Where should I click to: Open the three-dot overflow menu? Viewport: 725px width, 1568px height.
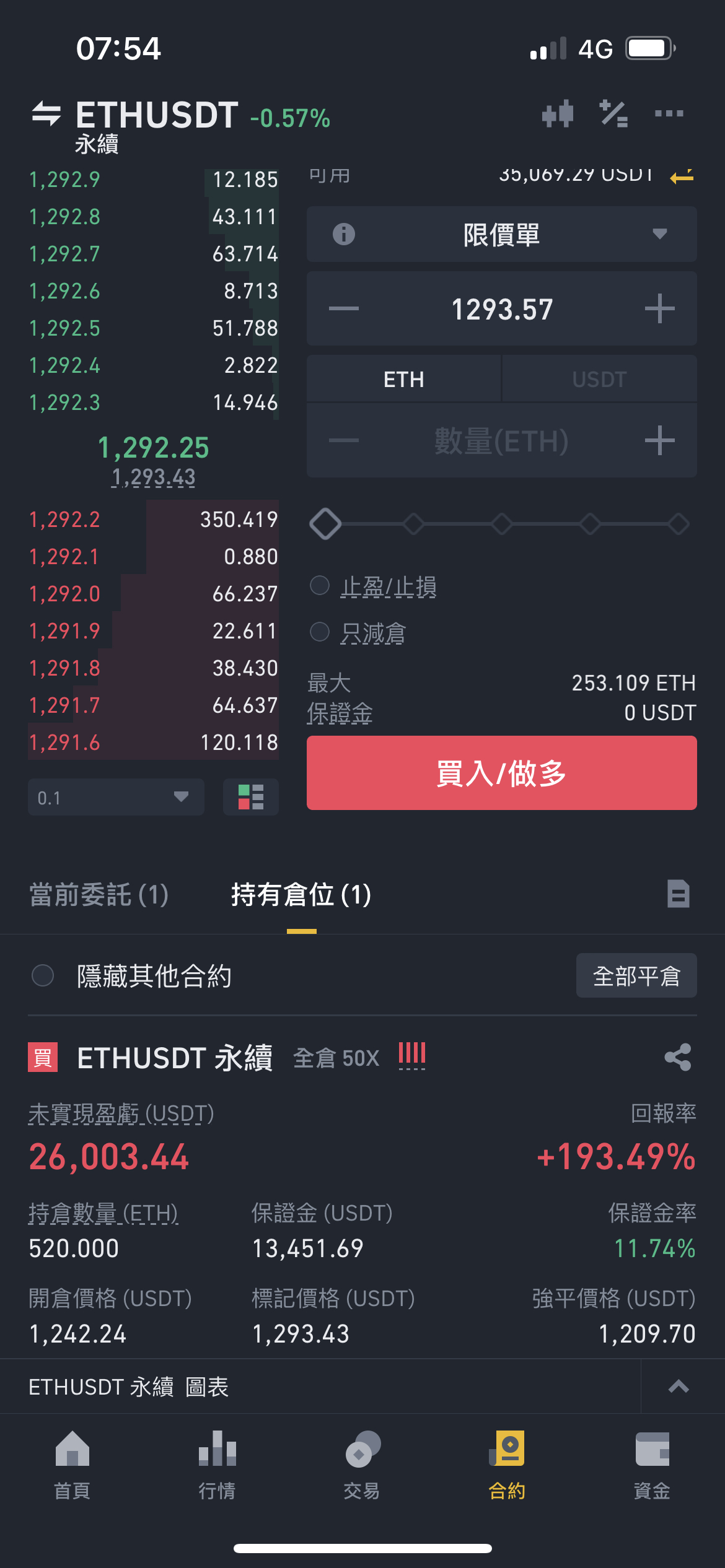point(669,113)
